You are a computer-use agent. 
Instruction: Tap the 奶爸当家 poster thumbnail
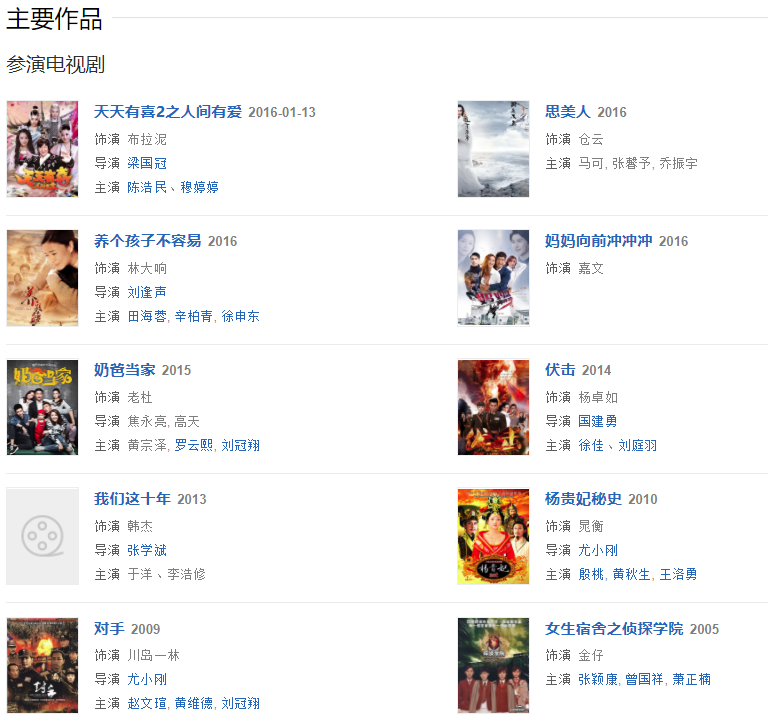42,407
